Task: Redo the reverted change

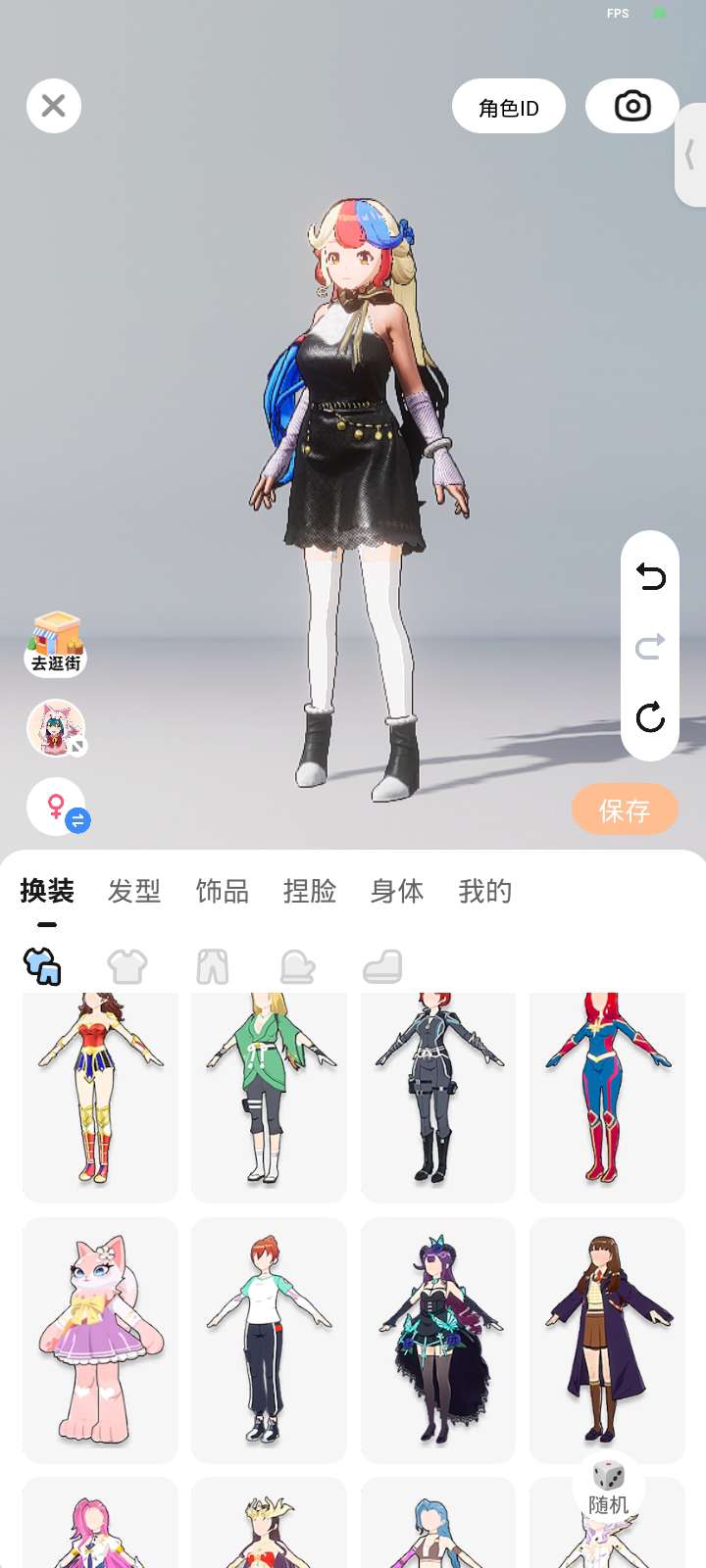Action: [x=650, y=646]
